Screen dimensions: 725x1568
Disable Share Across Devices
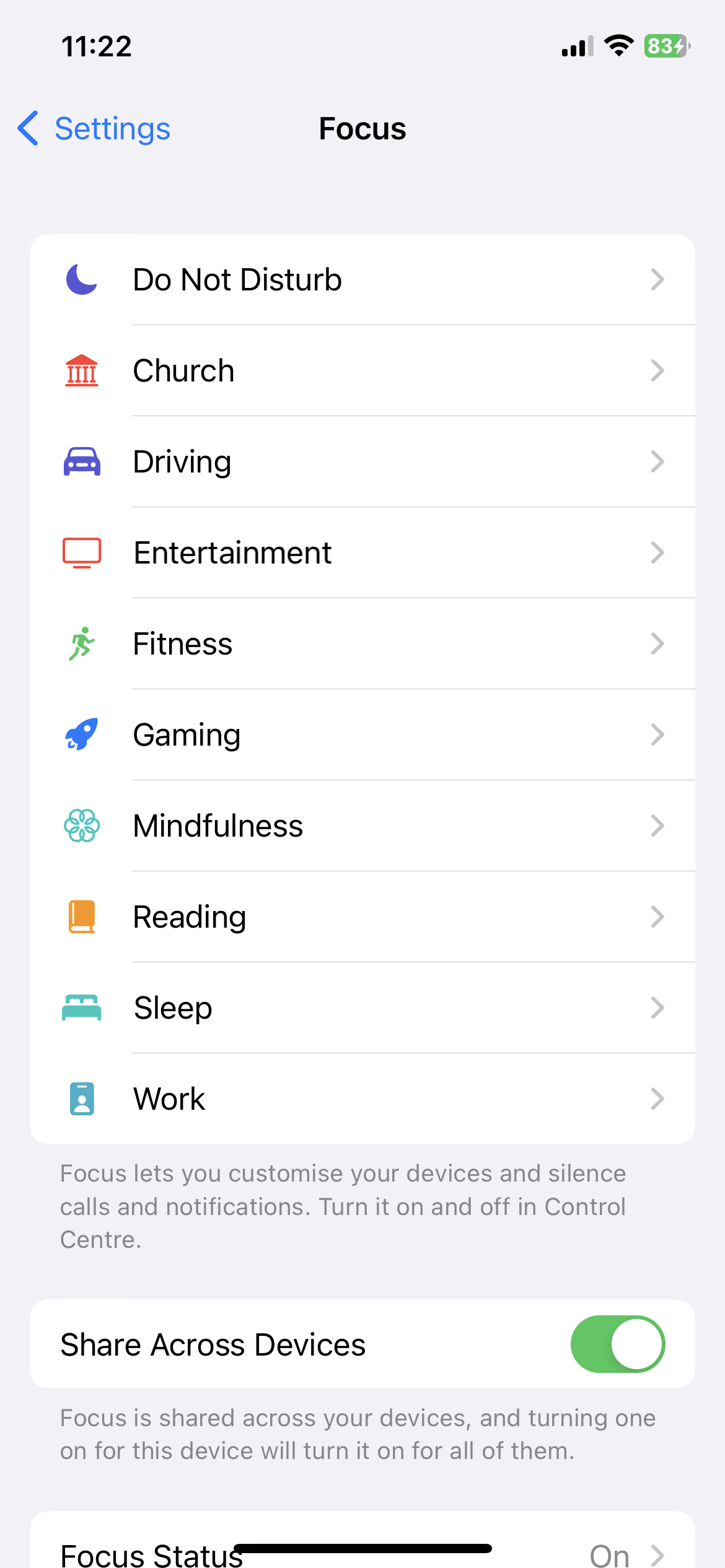[x=617, y=1344]
